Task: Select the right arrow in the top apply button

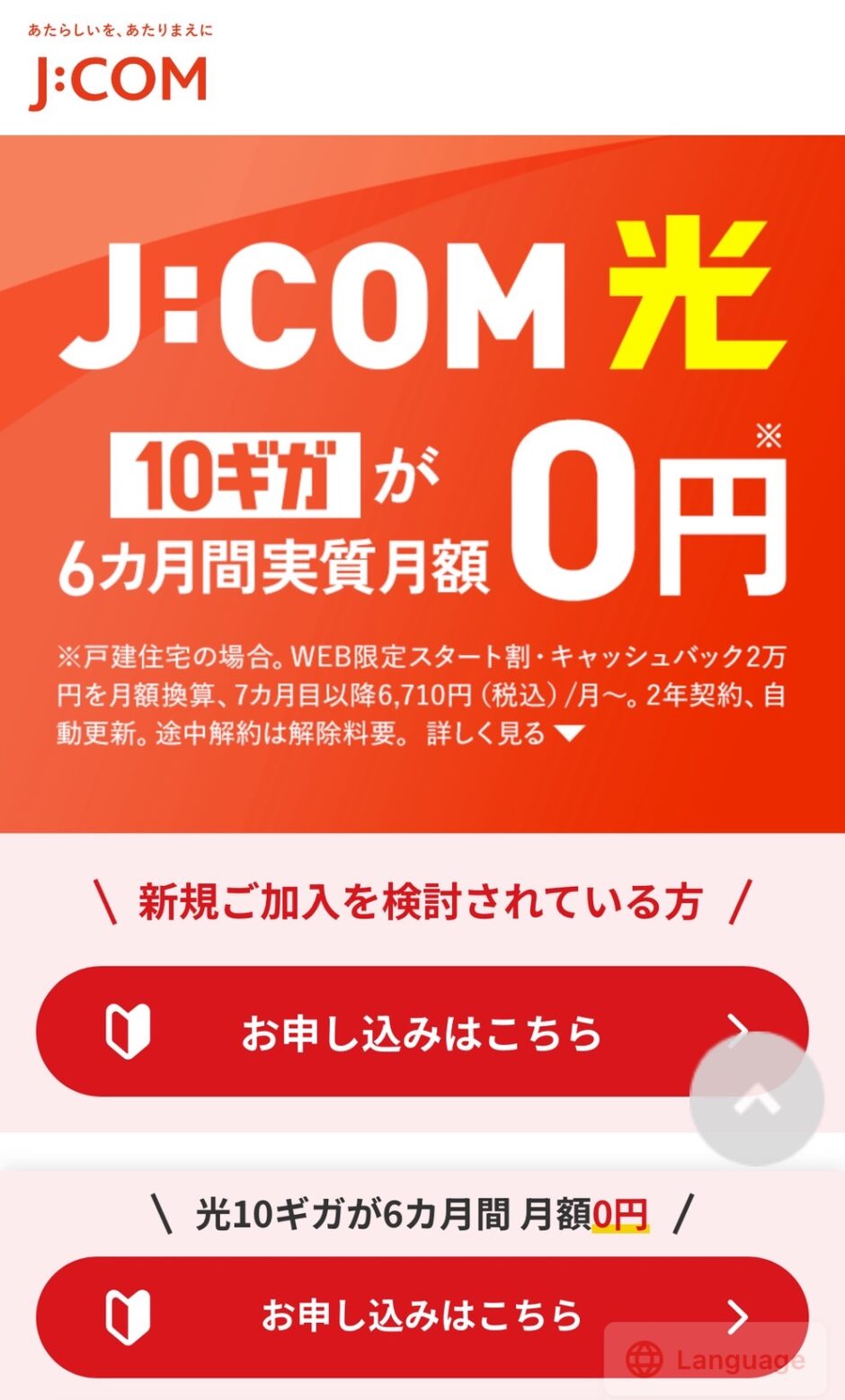Action: 739,1031
